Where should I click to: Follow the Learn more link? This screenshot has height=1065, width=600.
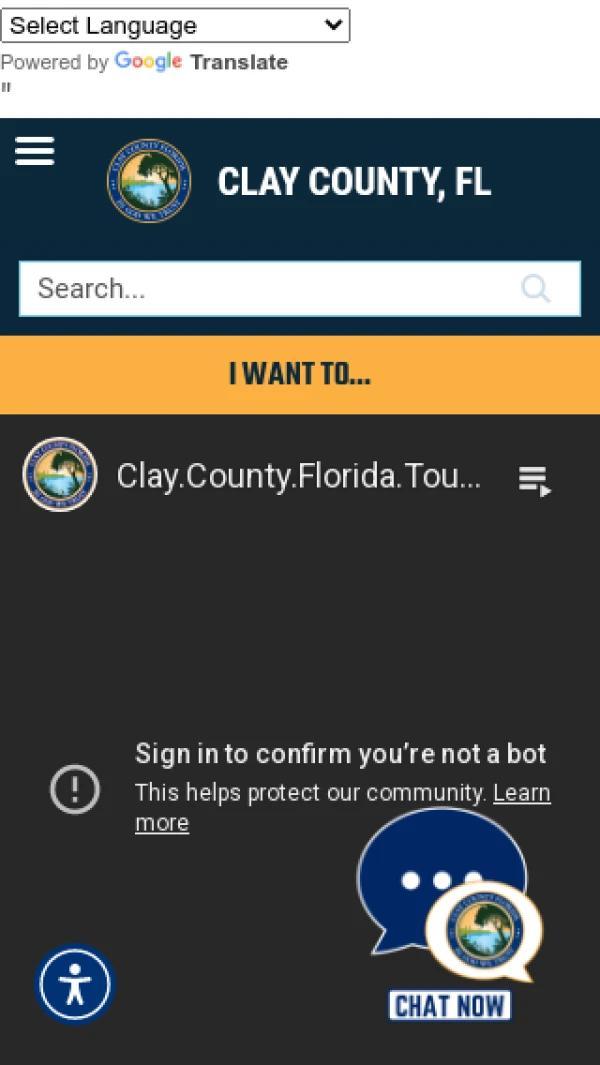click(521, 793)
